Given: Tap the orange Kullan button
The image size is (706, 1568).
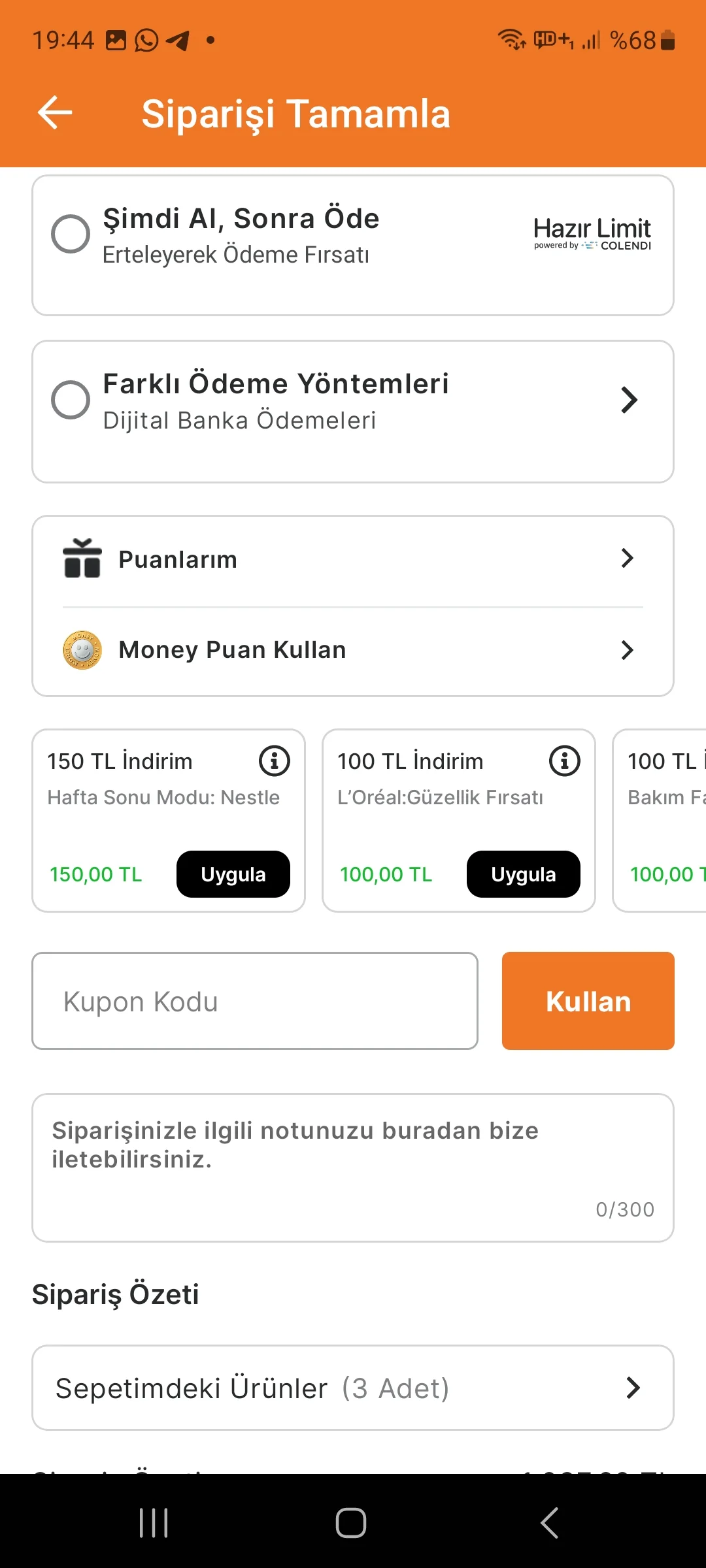Looking at the screenshot, I should [x=588, y=1001].
